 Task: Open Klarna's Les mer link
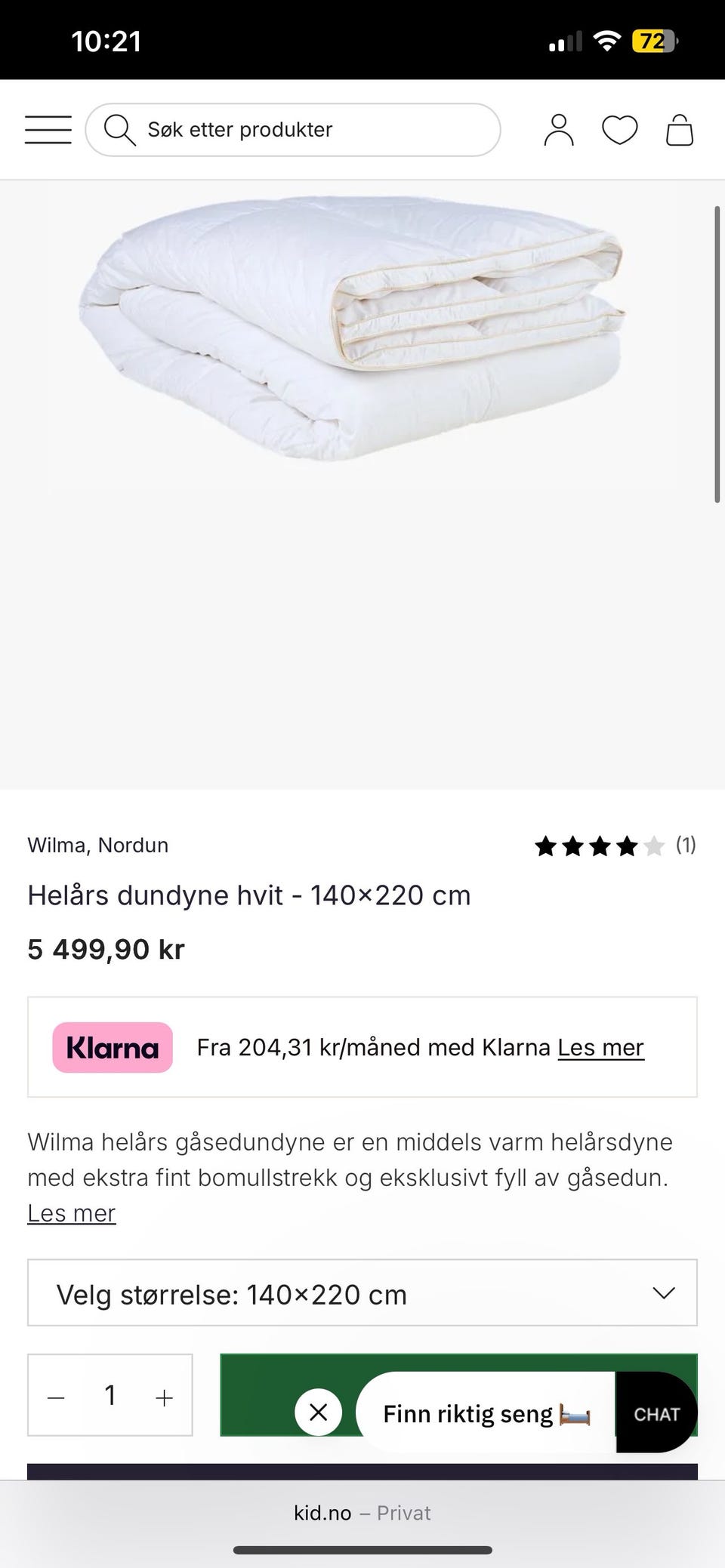tap(600, 1048)
